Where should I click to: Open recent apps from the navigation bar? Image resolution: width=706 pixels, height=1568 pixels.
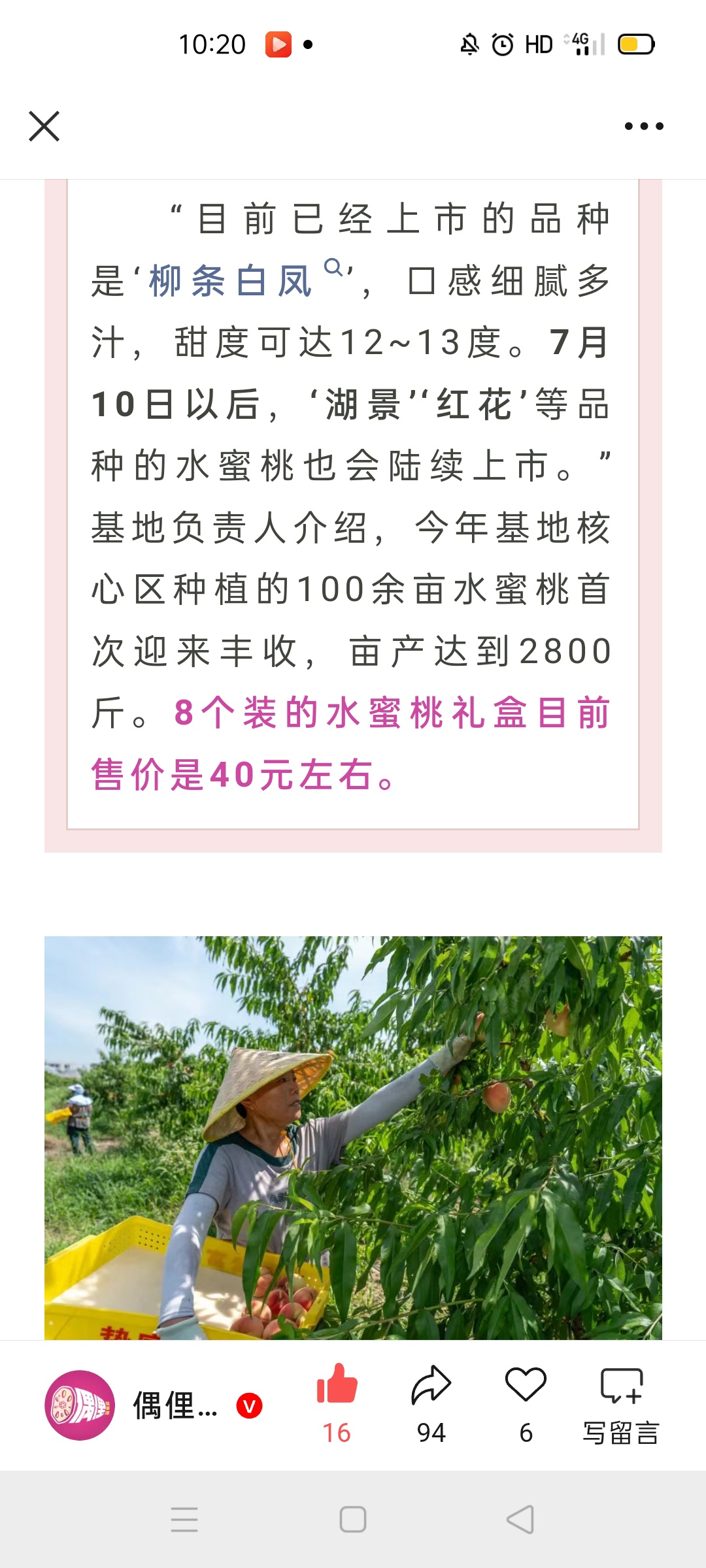click(184, 1519)
